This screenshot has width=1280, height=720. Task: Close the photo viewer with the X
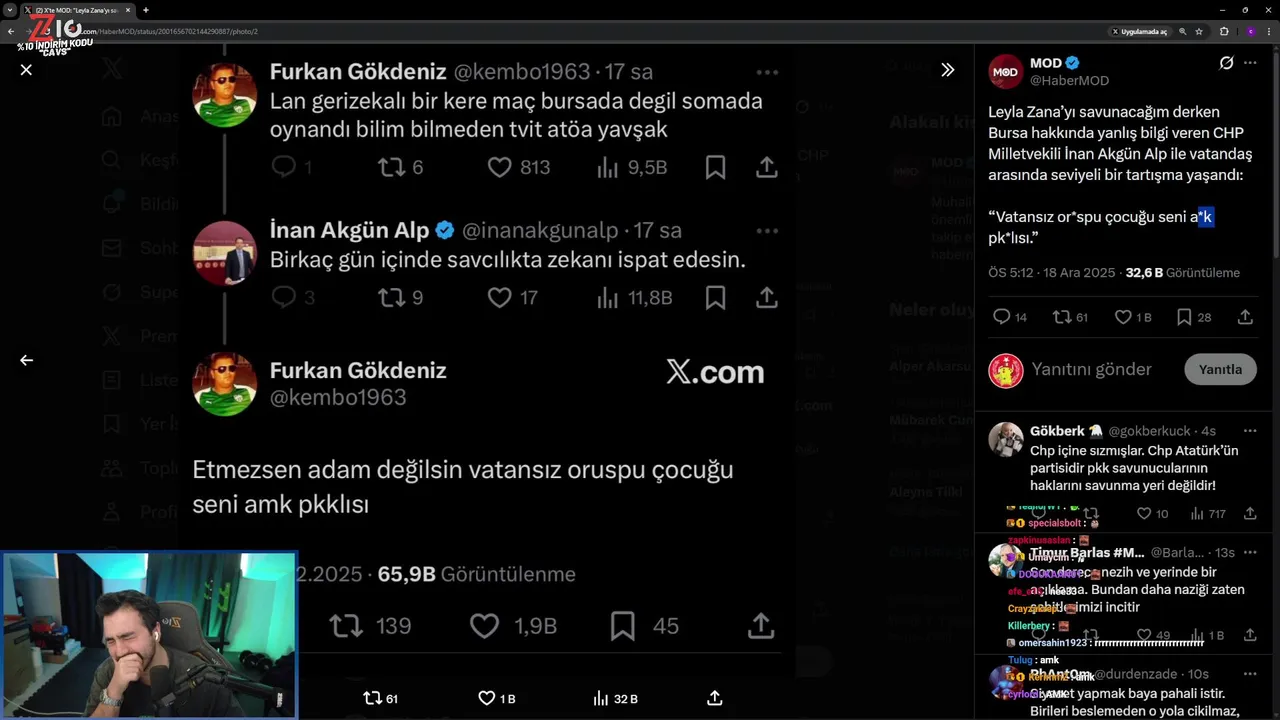click(26, 70)
